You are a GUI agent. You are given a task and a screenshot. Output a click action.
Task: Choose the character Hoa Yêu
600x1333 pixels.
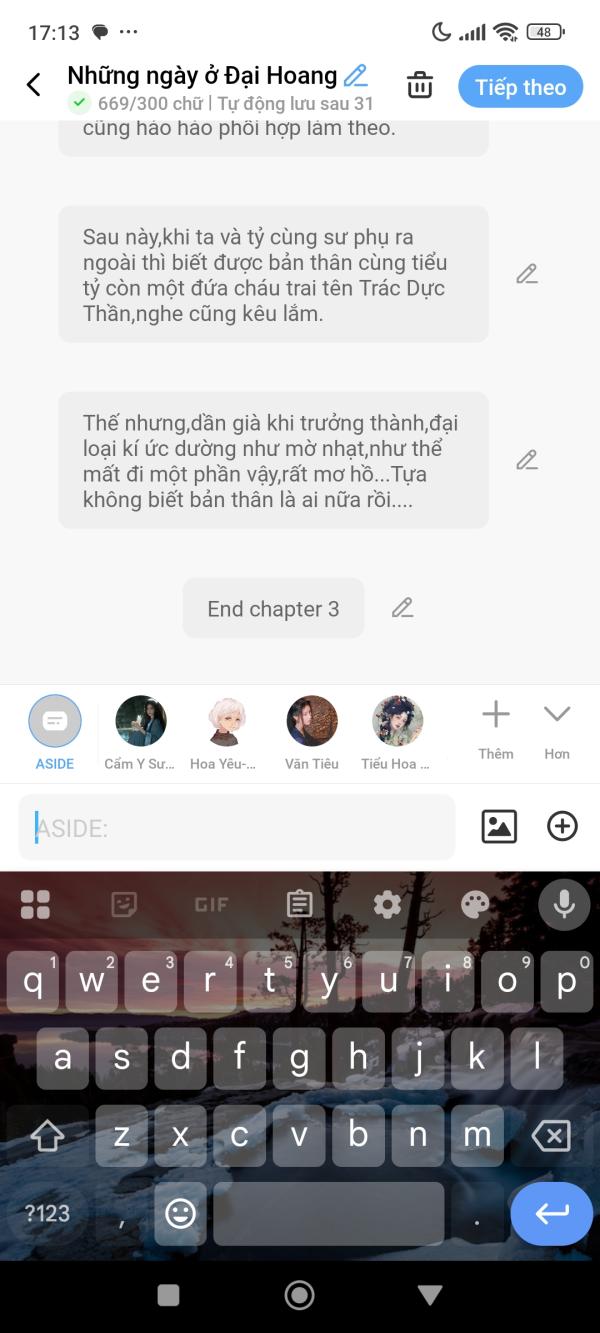click(226, 722)
